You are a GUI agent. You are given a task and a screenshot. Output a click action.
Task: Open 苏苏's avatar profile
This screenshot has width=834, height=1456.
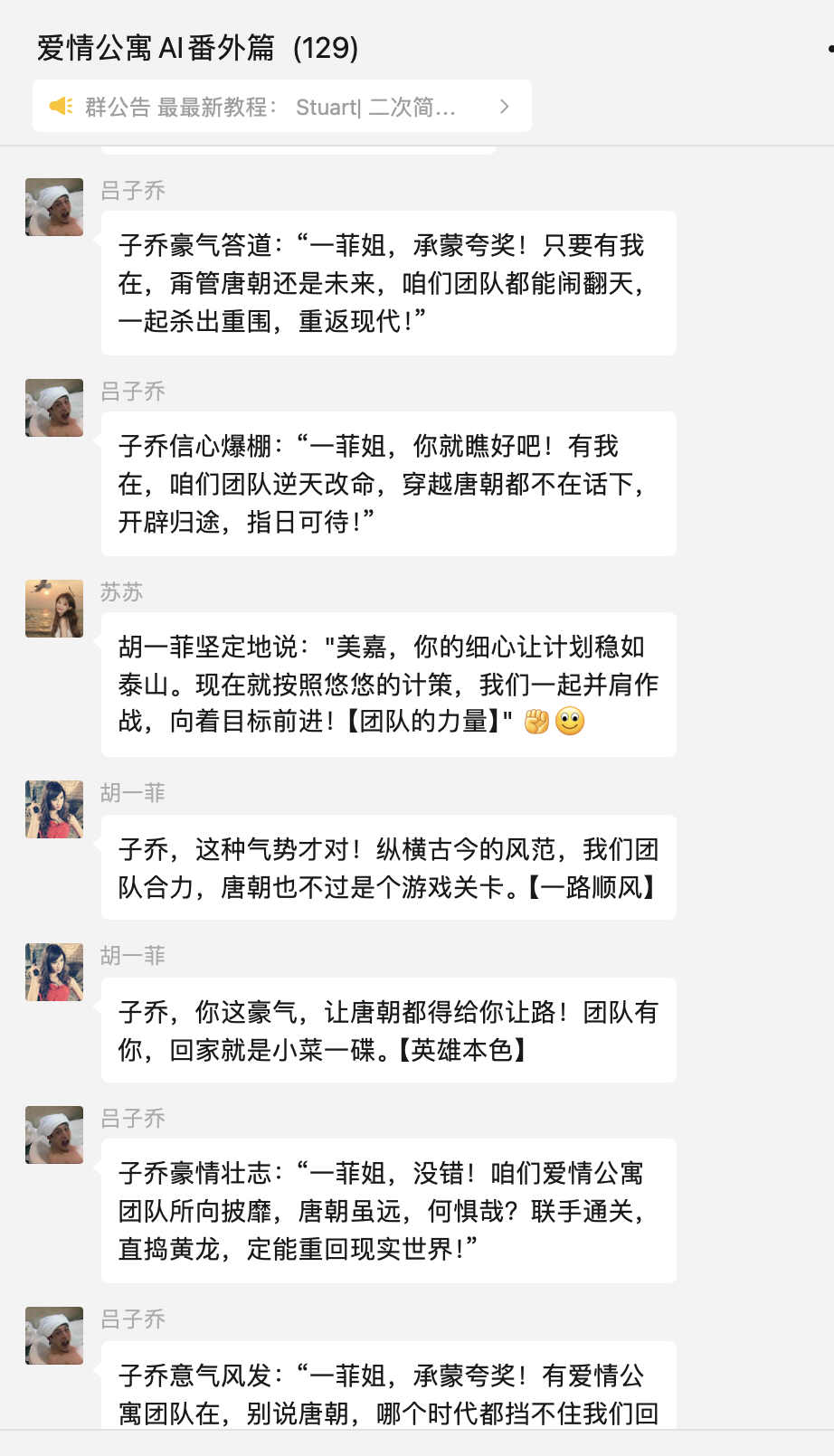click(x=54, y=609)
